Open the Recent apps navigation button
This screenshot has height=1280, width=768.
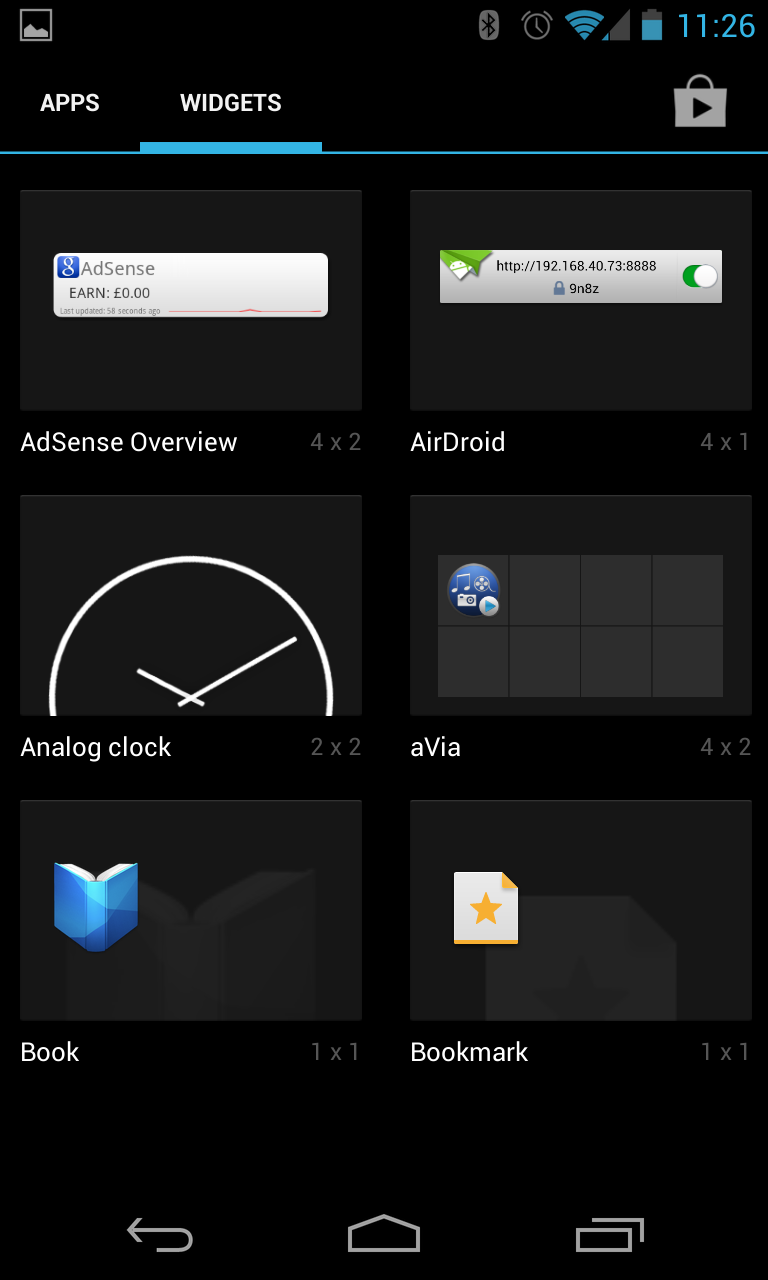click(610, 1234)
